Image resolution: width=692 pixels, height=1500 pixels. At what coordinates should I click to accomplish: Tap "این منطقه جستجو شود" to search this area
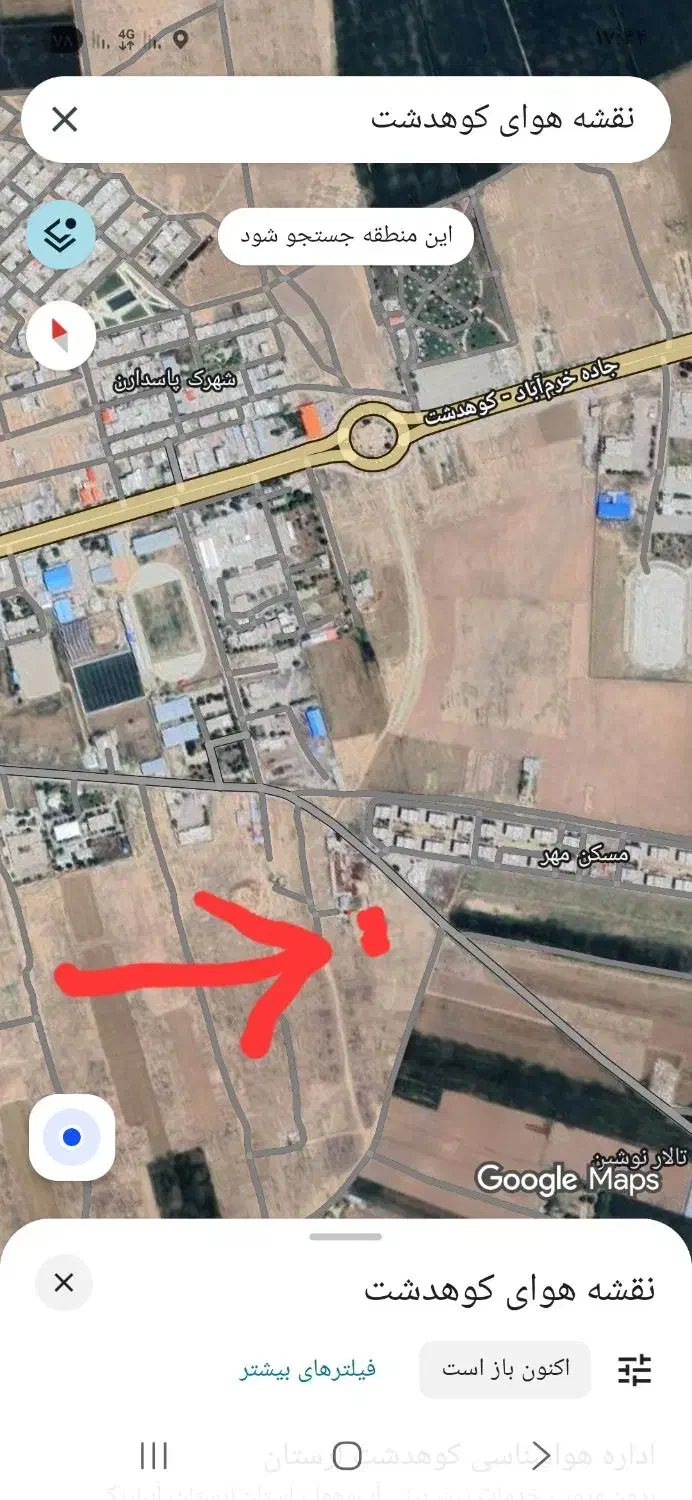coord(346,236)
